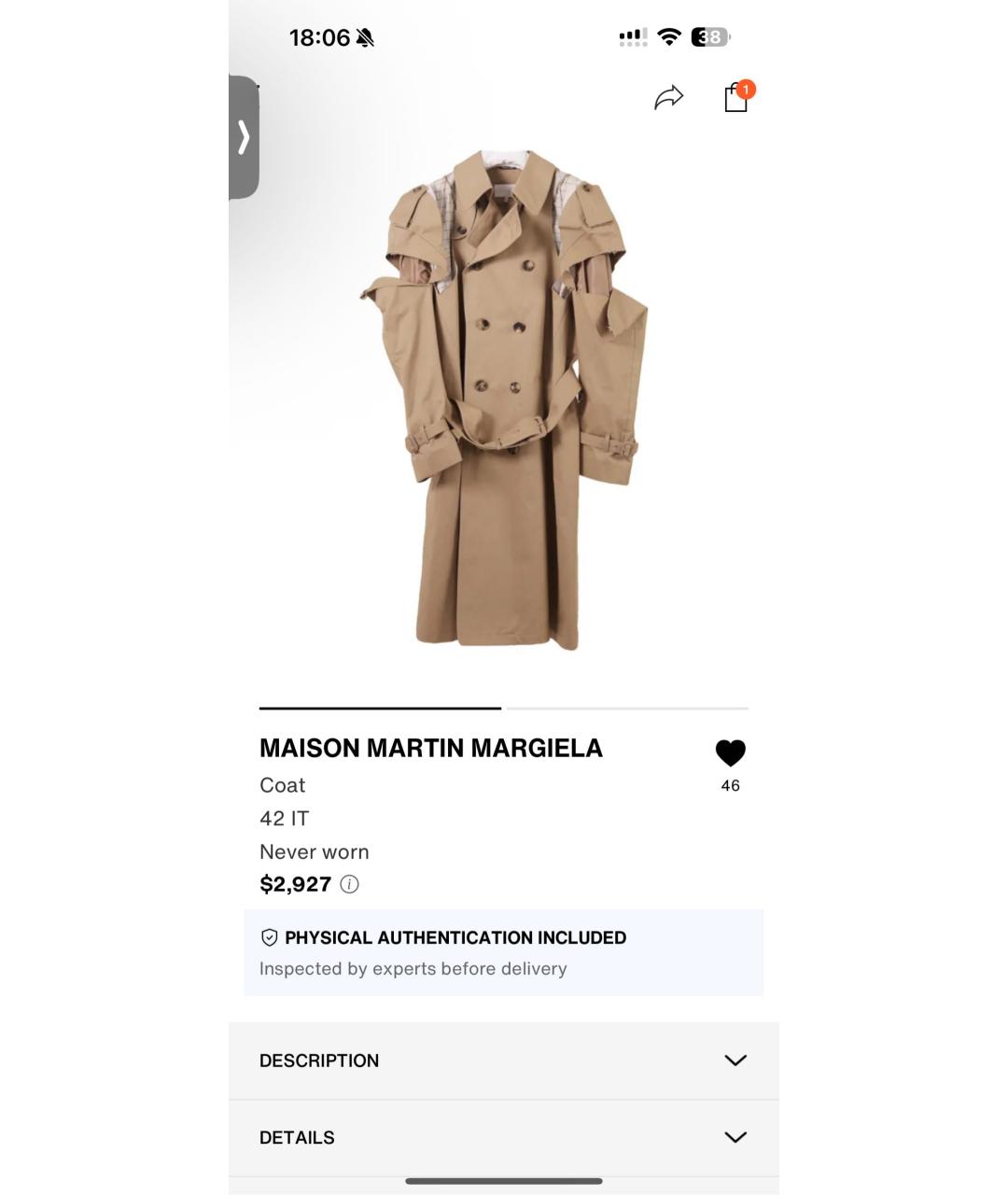The image size is (1008, 1195).
Task: Expand the Description section
Action: pyautogui.click(x=504, y=1061)
